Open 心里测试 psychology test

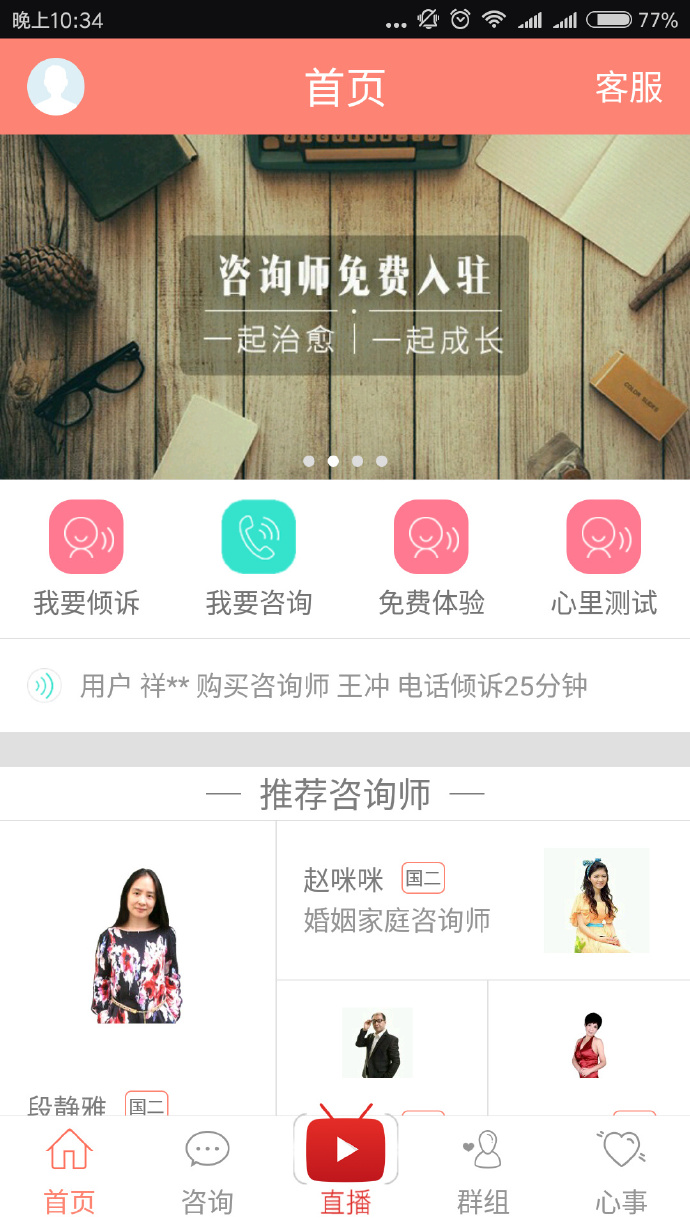(603, 557)
